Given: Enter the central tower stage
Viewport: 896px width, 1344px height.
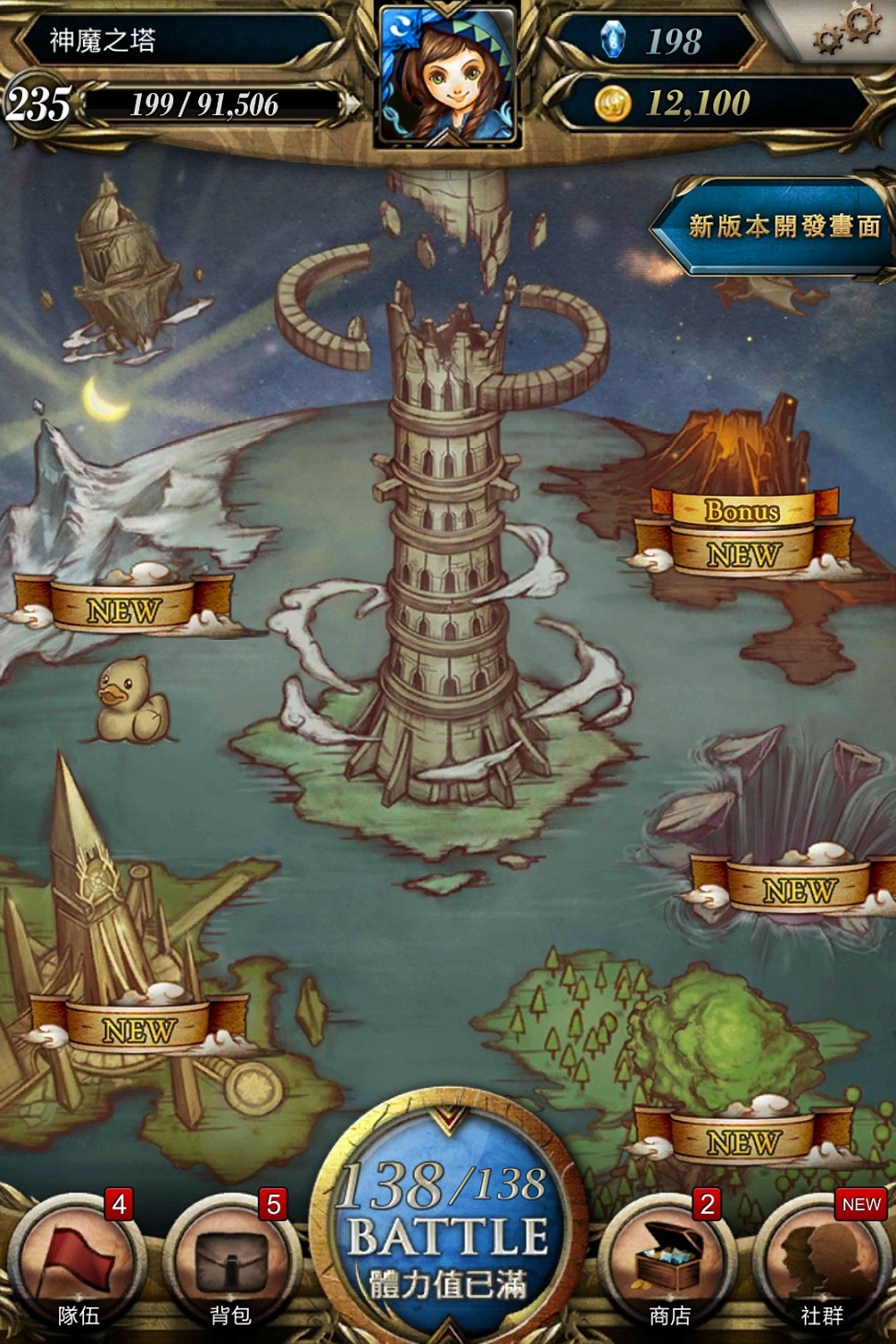Looking at the screenshot, I should coord(448,572).
